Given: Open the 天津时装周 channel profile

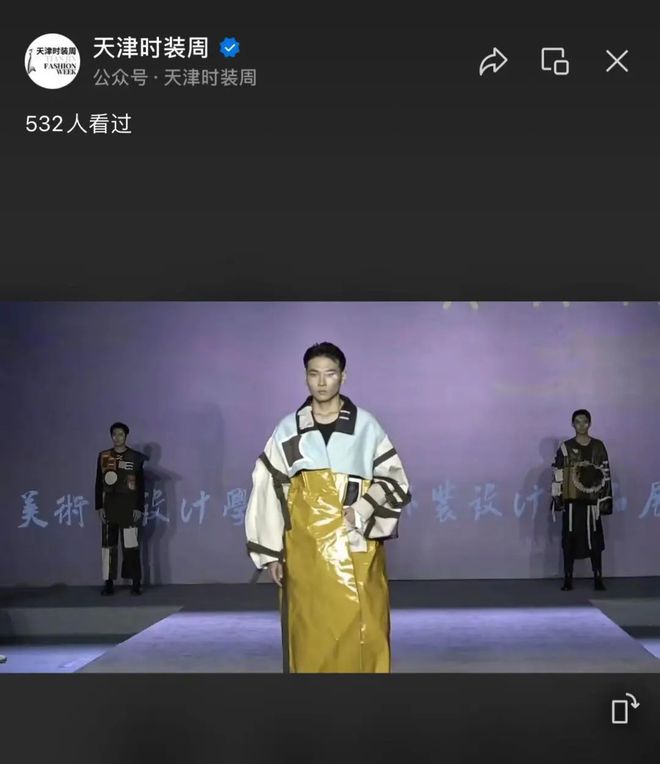Looking at the screenshot, I should pyautogui.click(x=151, y=48).
